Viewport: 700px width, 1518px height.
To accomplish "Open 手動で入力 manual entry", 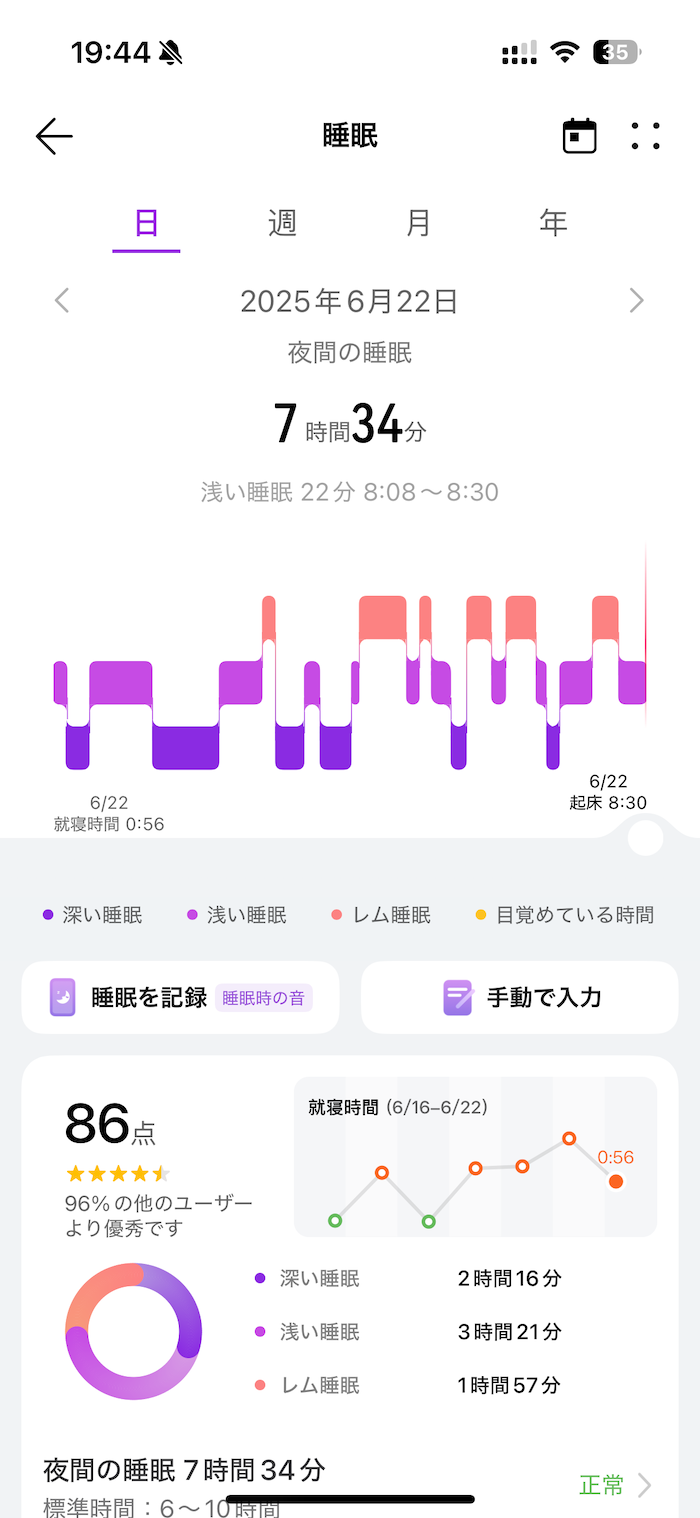I will pyautogui.click(x=519, y=997).
